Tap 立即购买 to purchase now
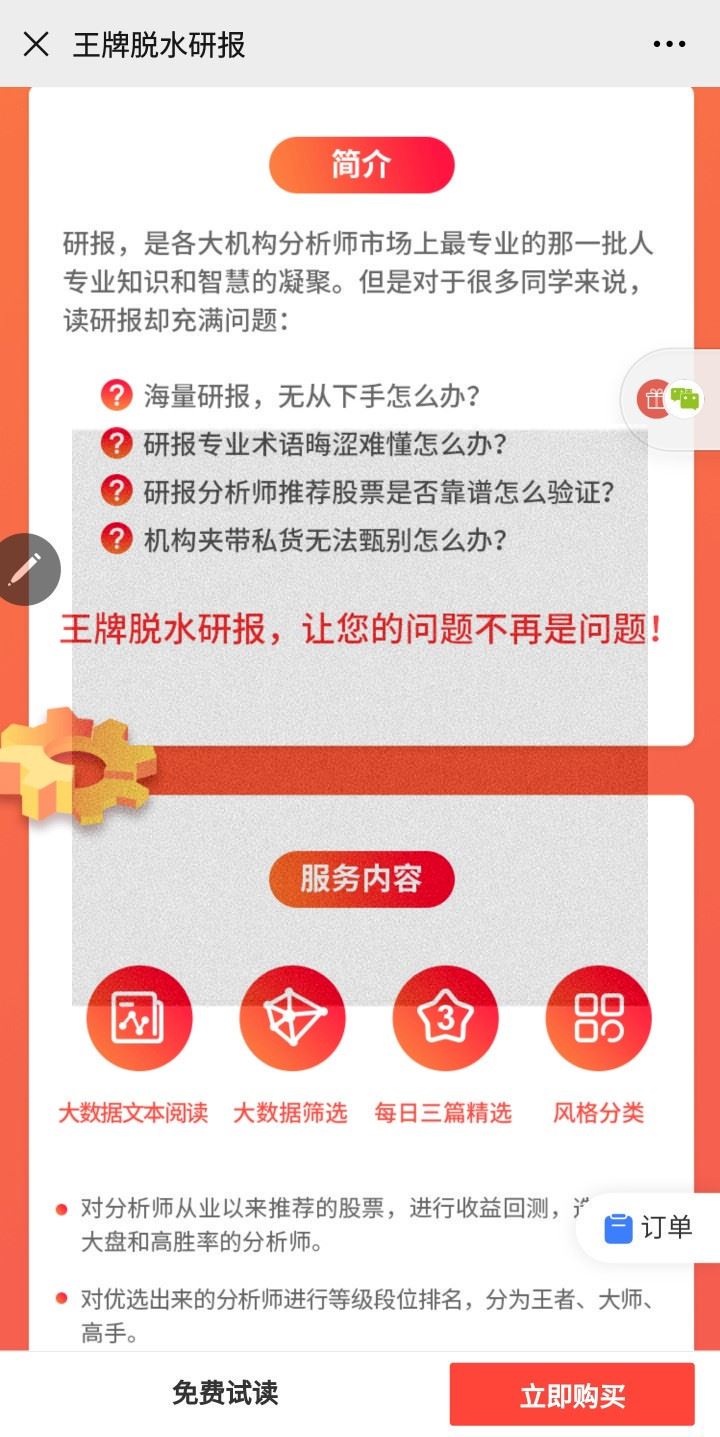Screen dimensions: 720x1437 pyautogui.click(x=572, y=1395)
